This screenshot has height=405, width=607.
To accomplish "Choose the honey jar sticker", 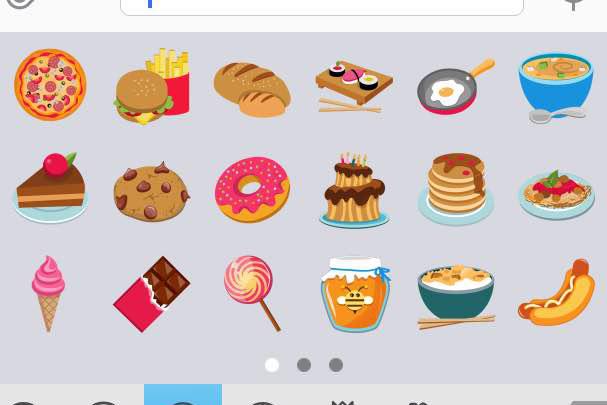I will tap(353, 293).
